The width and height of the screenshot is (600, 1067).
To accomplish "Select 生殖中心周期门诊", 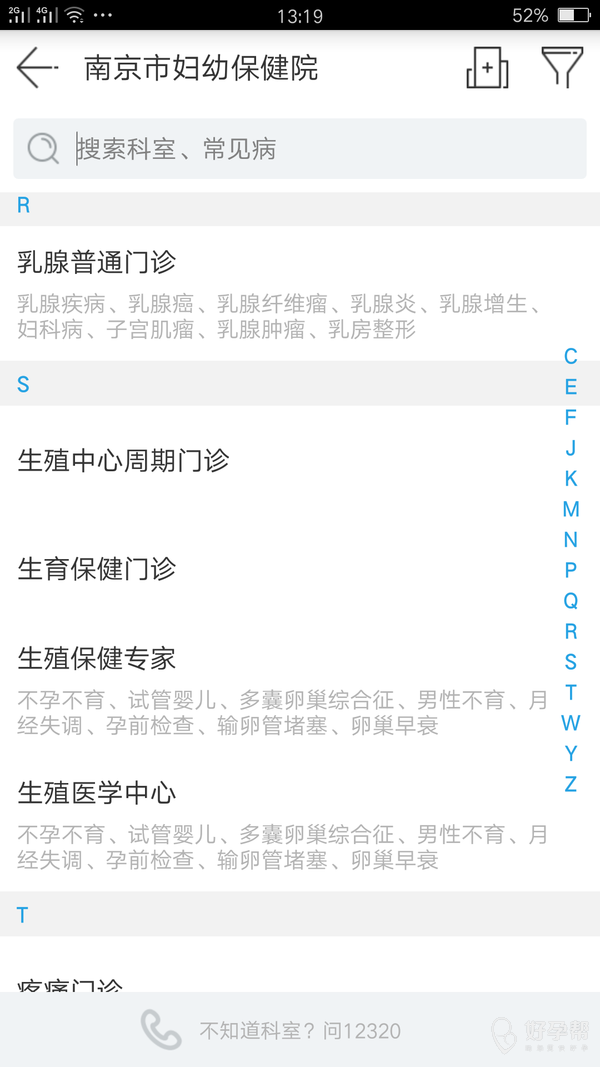I will (x=300, y=461).
